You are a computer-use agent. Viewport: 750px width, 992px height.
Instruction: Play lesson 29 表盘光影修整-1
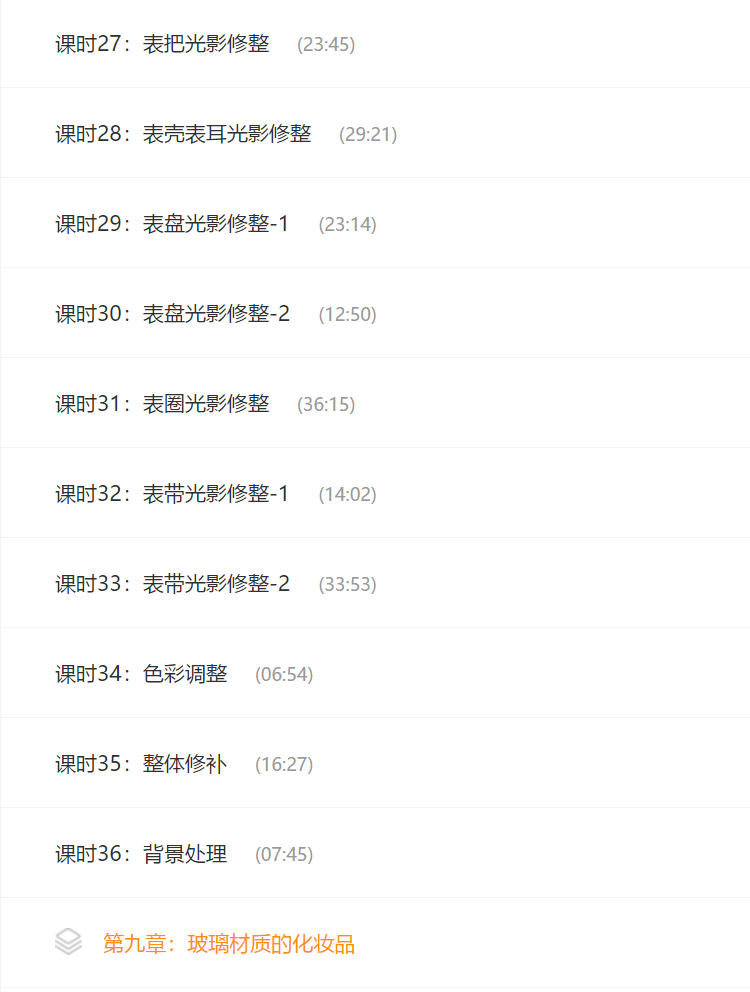point(172,224)
